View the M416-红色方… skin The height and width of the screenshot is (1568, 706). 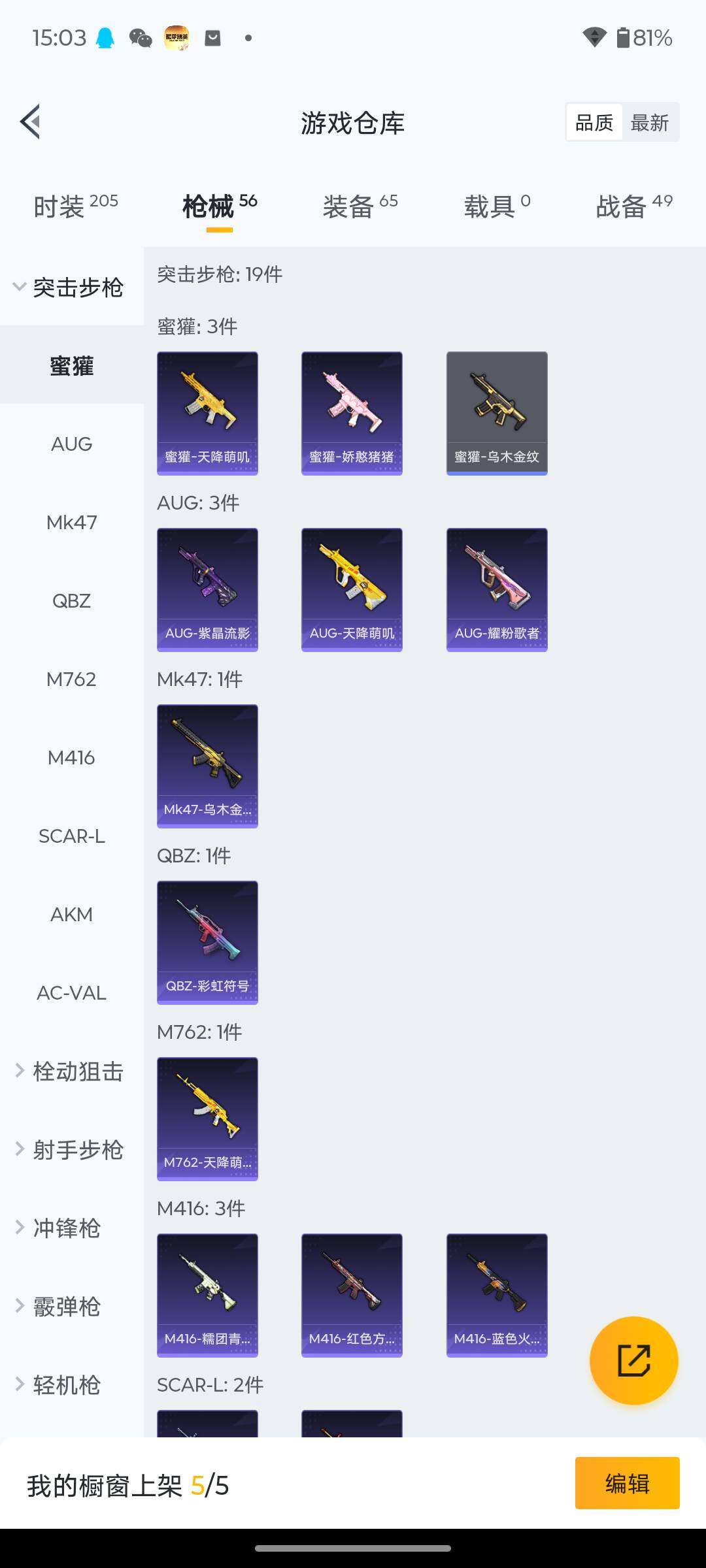tap(352, 1295)
